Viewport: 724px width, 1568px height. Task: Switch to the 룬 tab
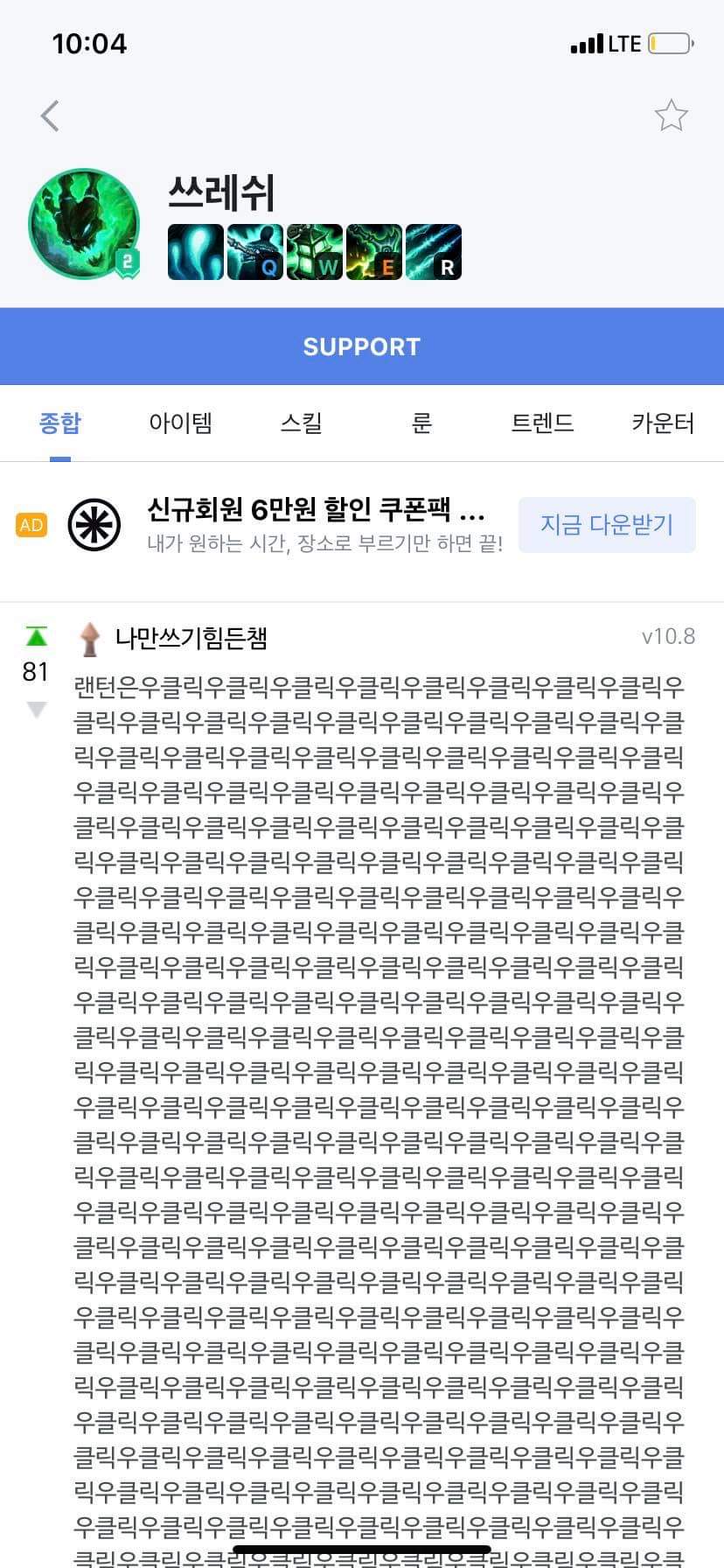pyautogui.click(x=421, y=423)
